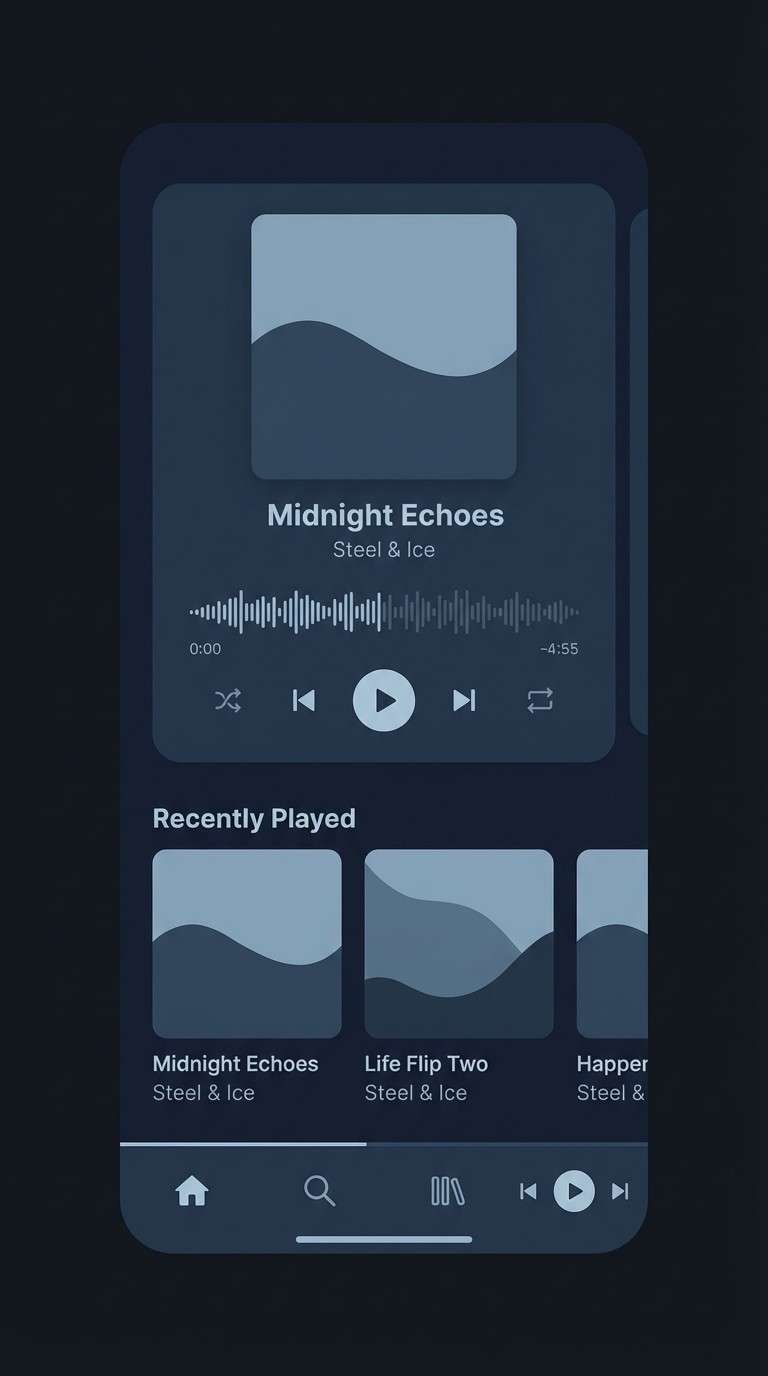Image resolution: width=768 pixels, height=1376 pixels.
Task: Open the Midnight Echoes album artwork
Action: pos(383,345)
